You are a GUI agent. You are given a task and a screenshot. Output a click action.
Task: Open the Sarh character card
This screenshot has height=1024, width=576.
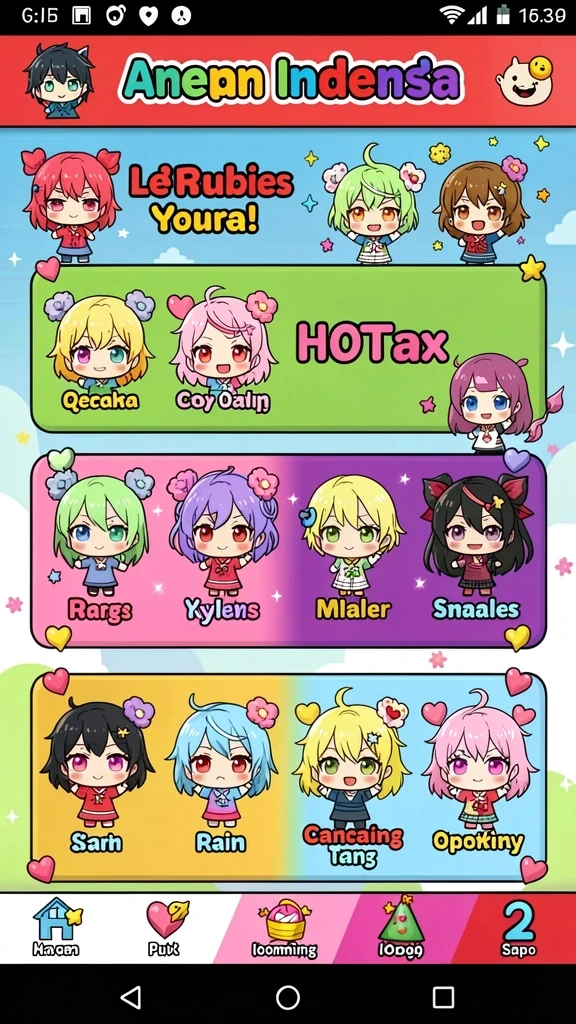tap(97, 777)
